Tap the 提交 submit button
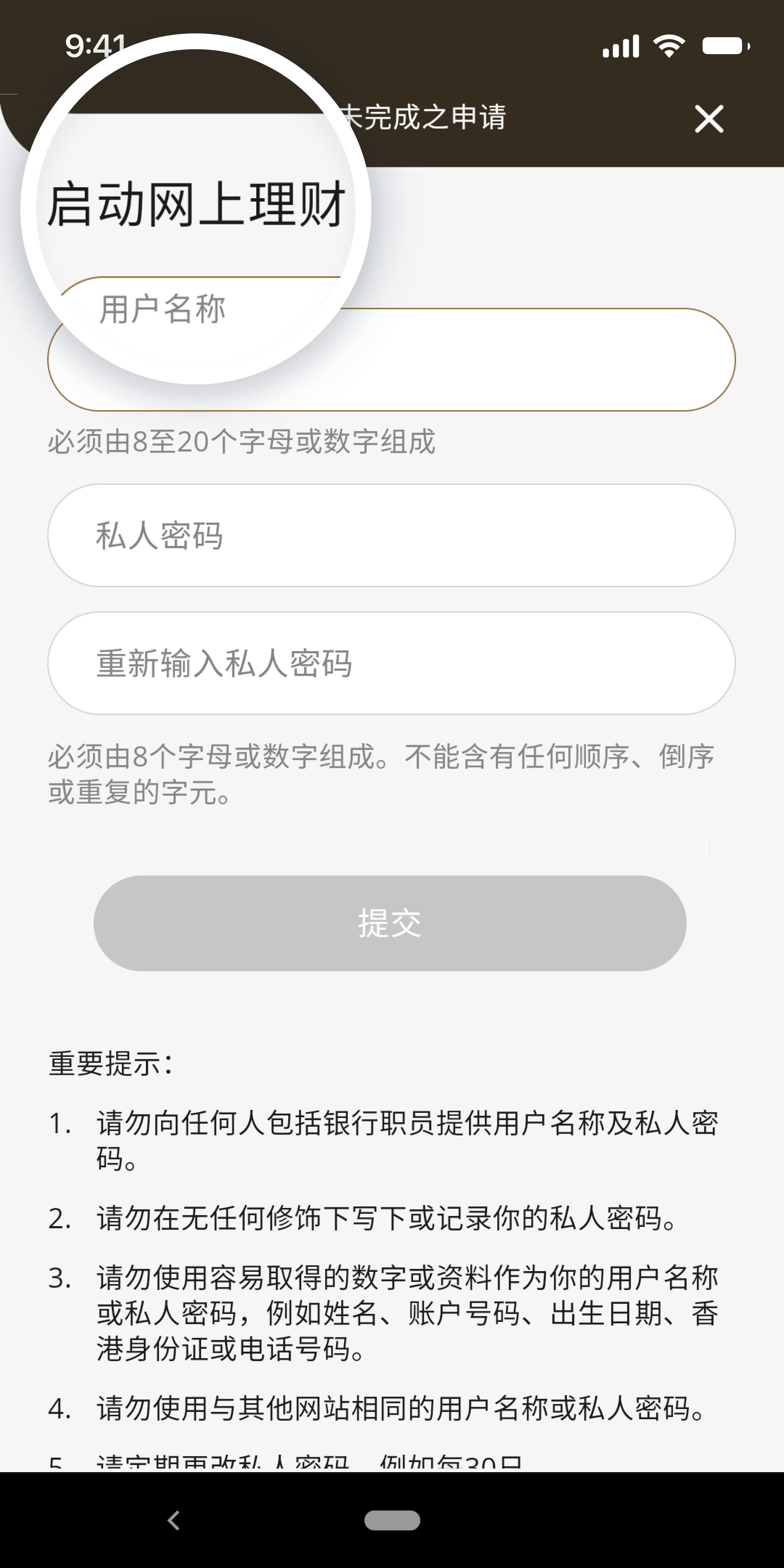 (390, 923)
